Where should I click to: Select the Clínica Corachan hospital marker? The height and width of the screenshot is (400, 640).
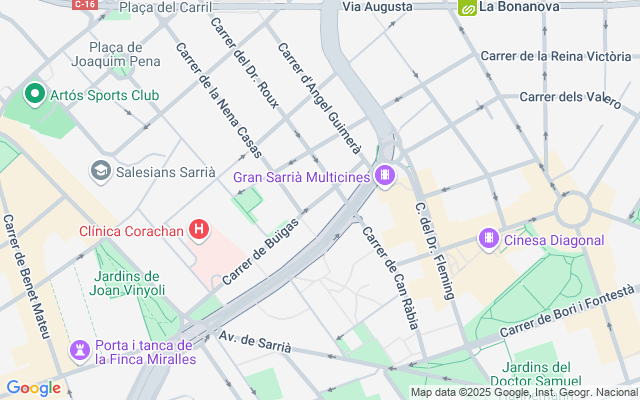pos(199,231)
